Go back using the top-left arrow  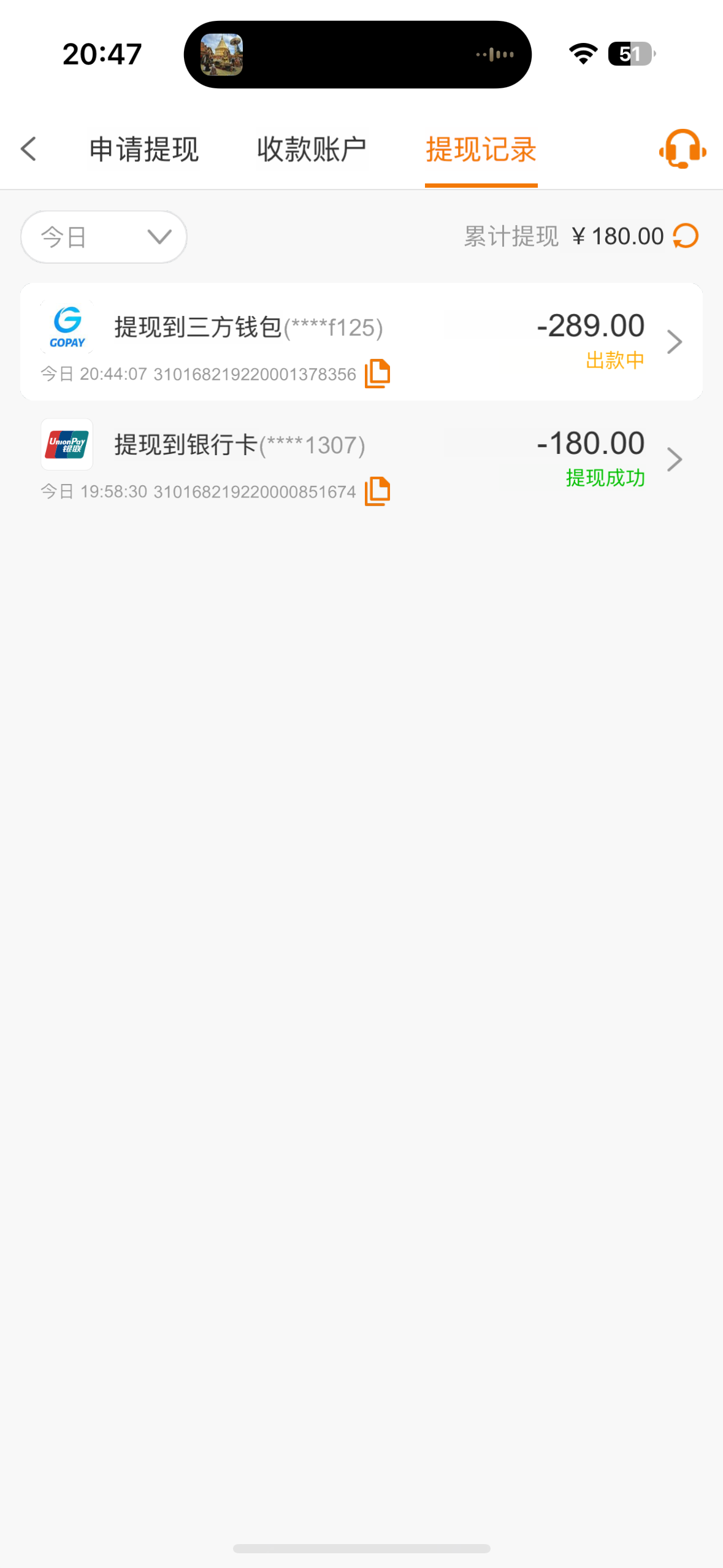28,149
